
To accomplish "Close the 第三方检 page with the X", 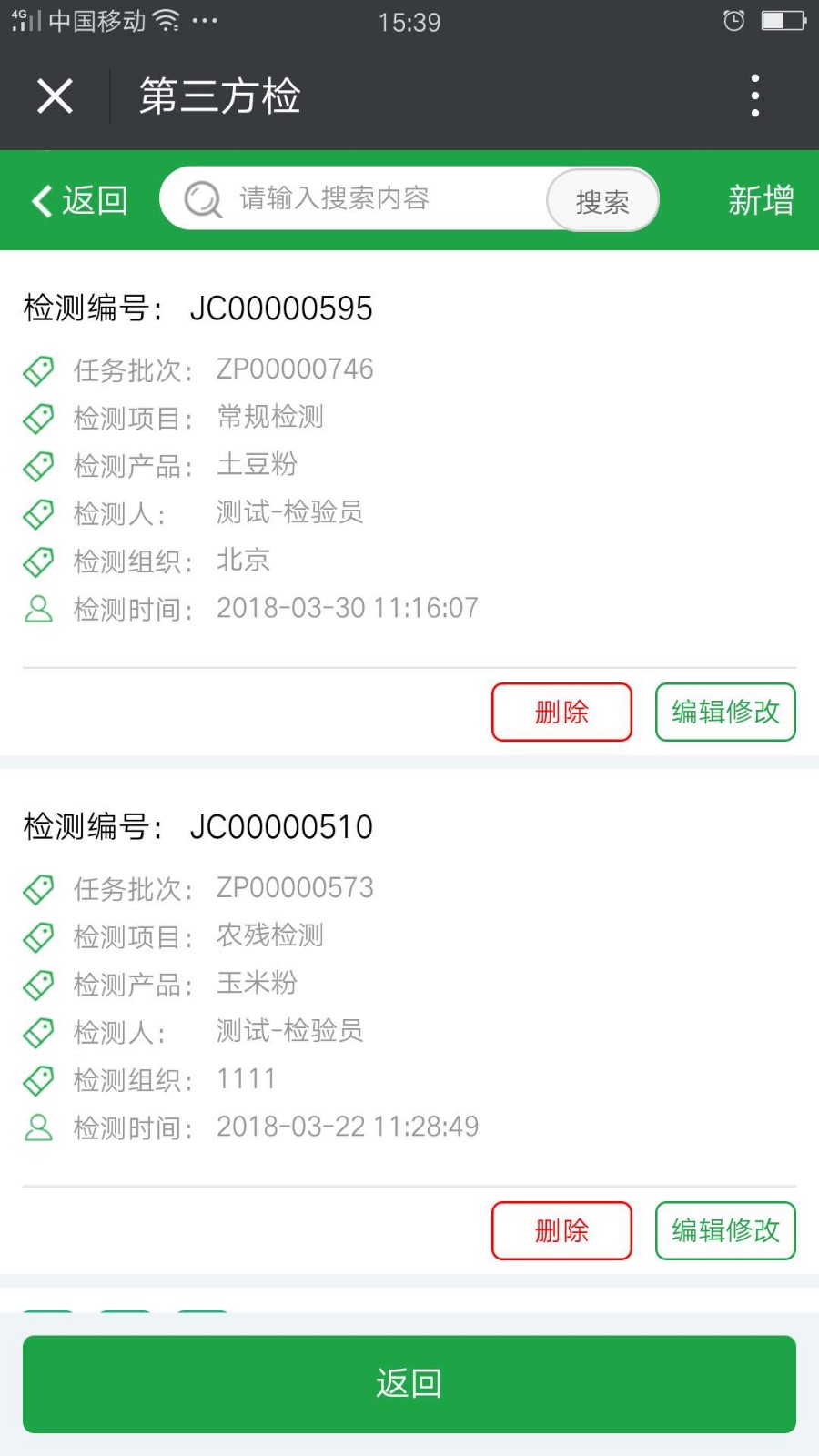I will click(x=55, y=96).
